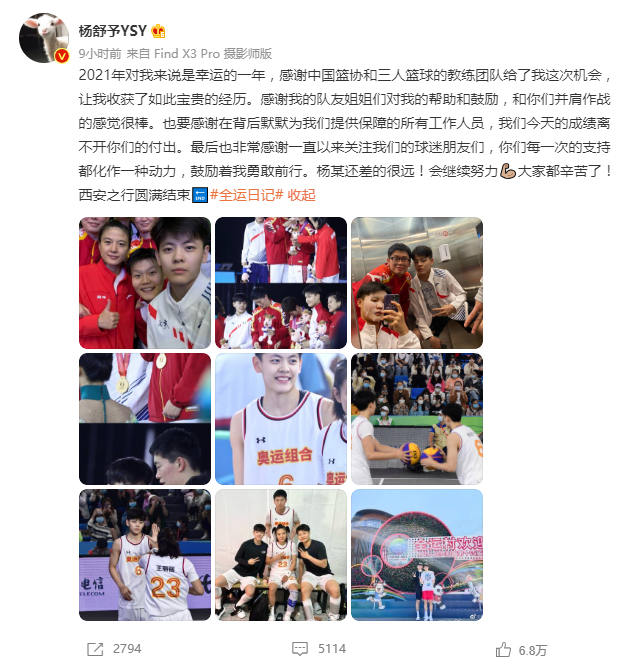
Task: Open the photo with the welcome arch
Action: coord(416,554)
